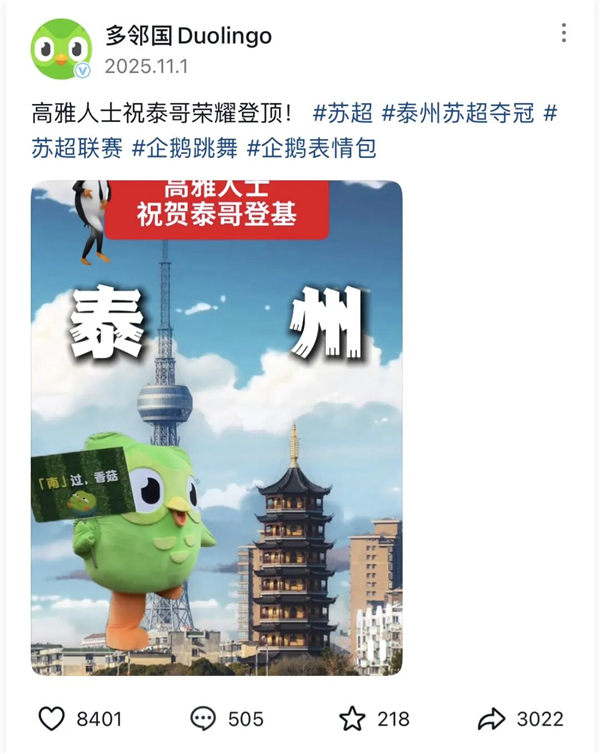The image size is (600, 754).
Task: Open the post's overflow menu
Action: pos(563,34)
